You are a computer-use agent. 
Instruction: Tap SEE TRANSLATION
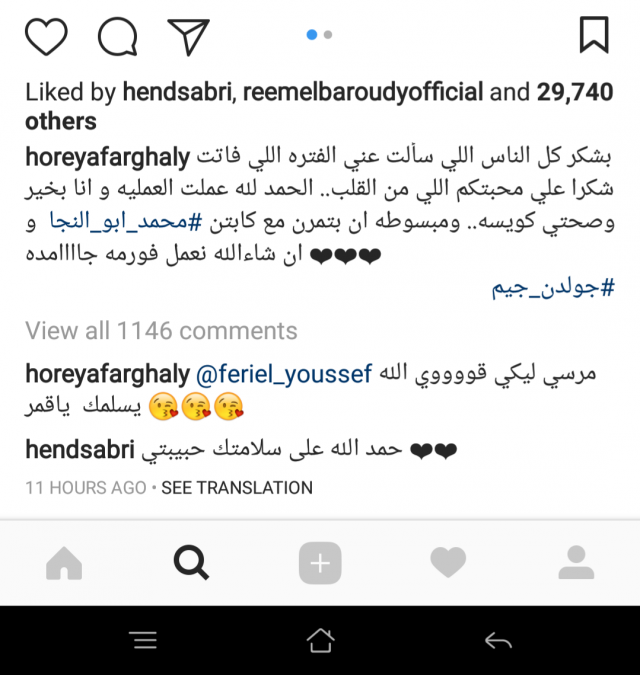tap(237, 488)
